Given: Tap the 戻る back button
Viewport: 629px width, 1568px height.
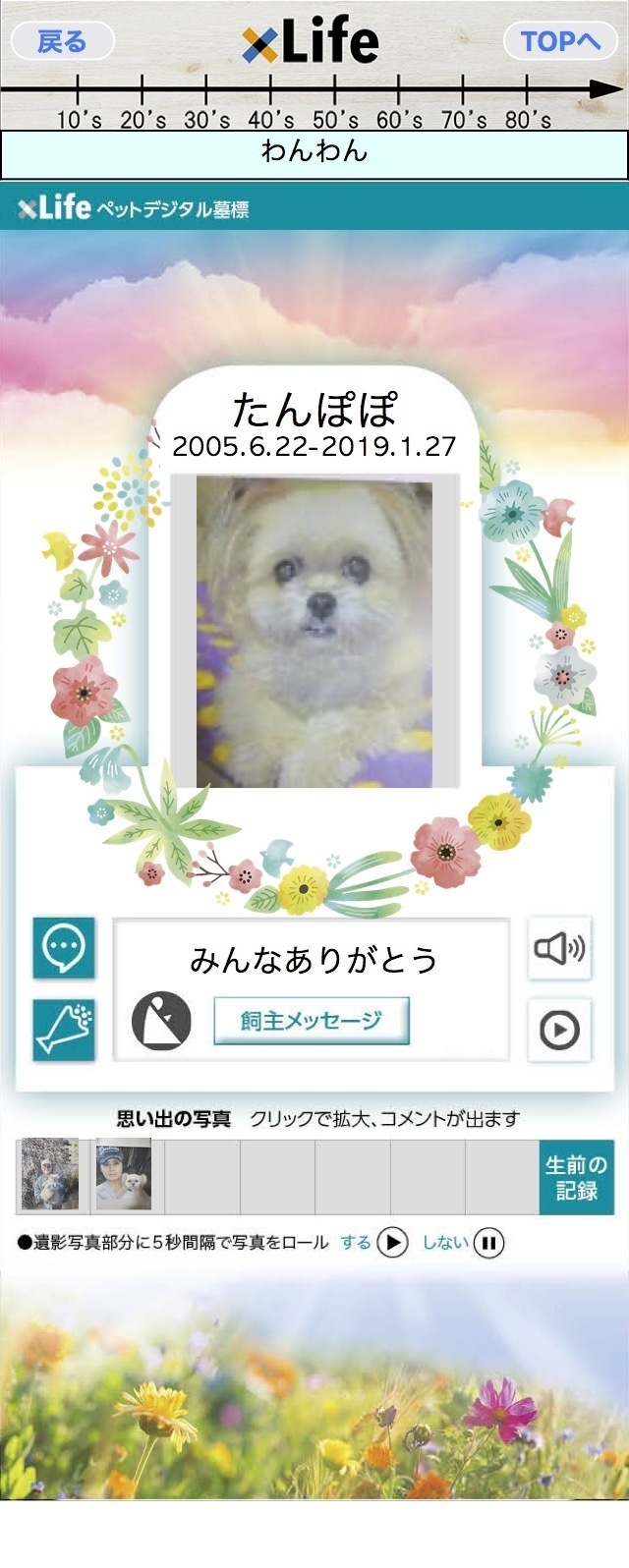Looking at the screenshot, I should coord(62,41).
